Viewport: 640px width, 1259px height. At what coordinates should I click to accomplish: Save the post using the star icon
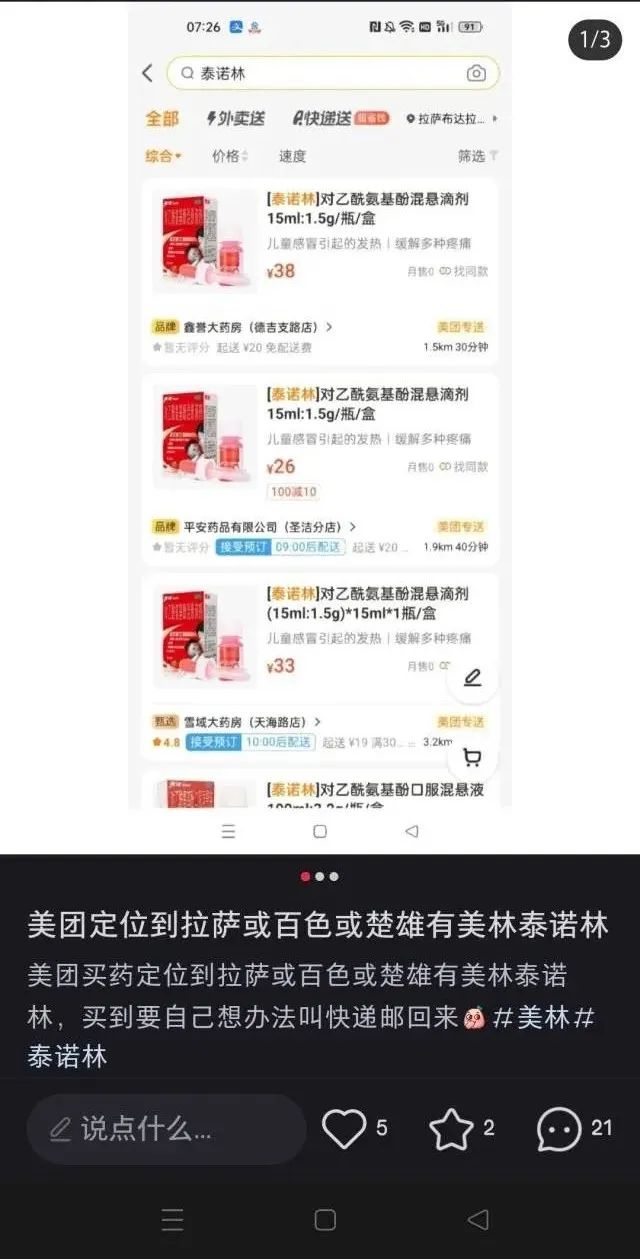coord(451,1129)
